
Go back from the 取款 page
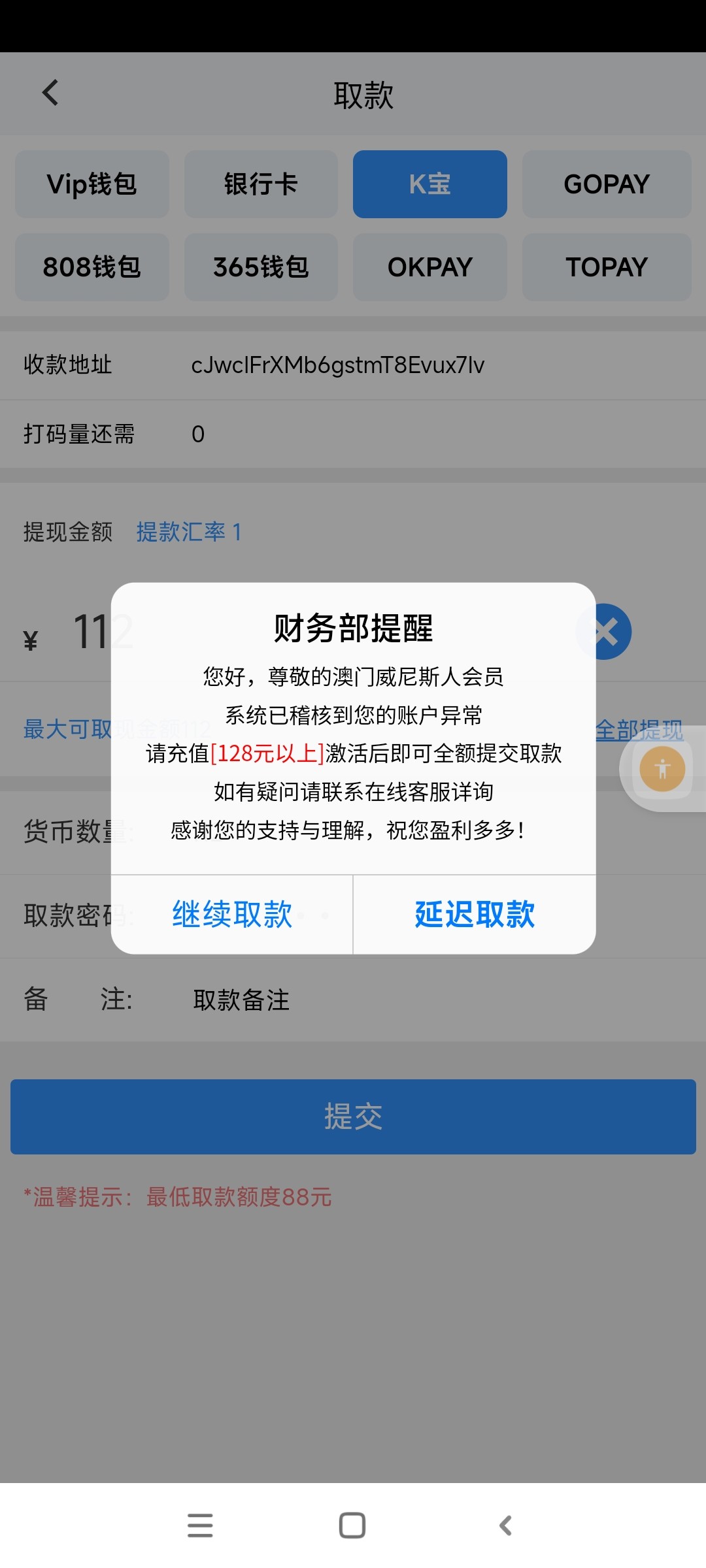50,93
